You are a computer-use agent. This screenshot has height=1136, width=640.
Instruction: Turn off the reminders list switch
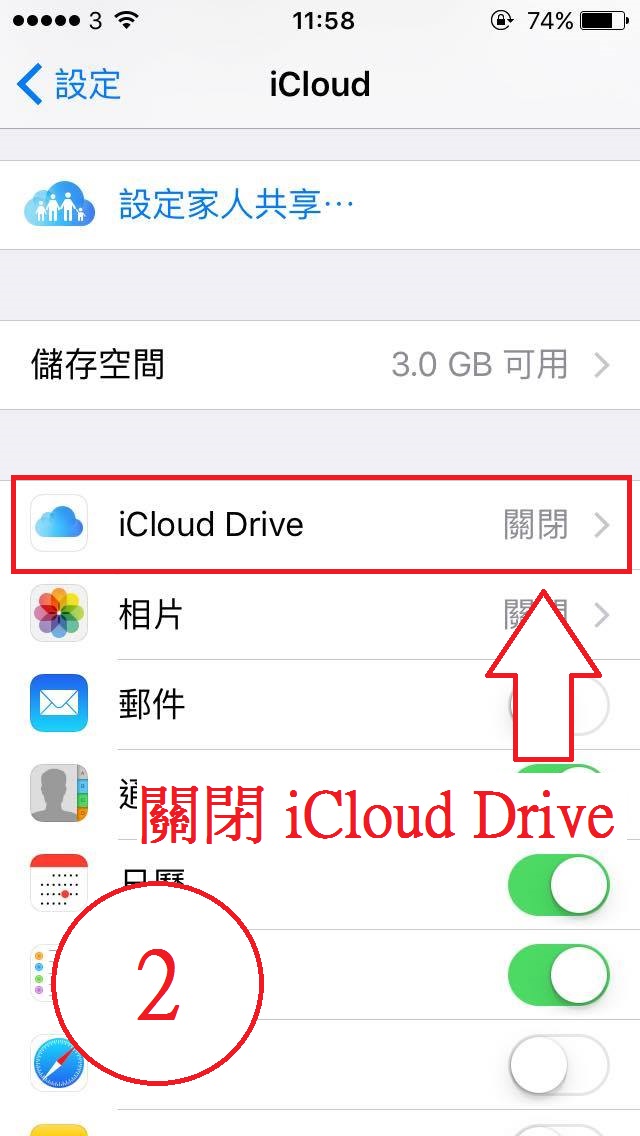pyautogui.click(x=558, y=974)
